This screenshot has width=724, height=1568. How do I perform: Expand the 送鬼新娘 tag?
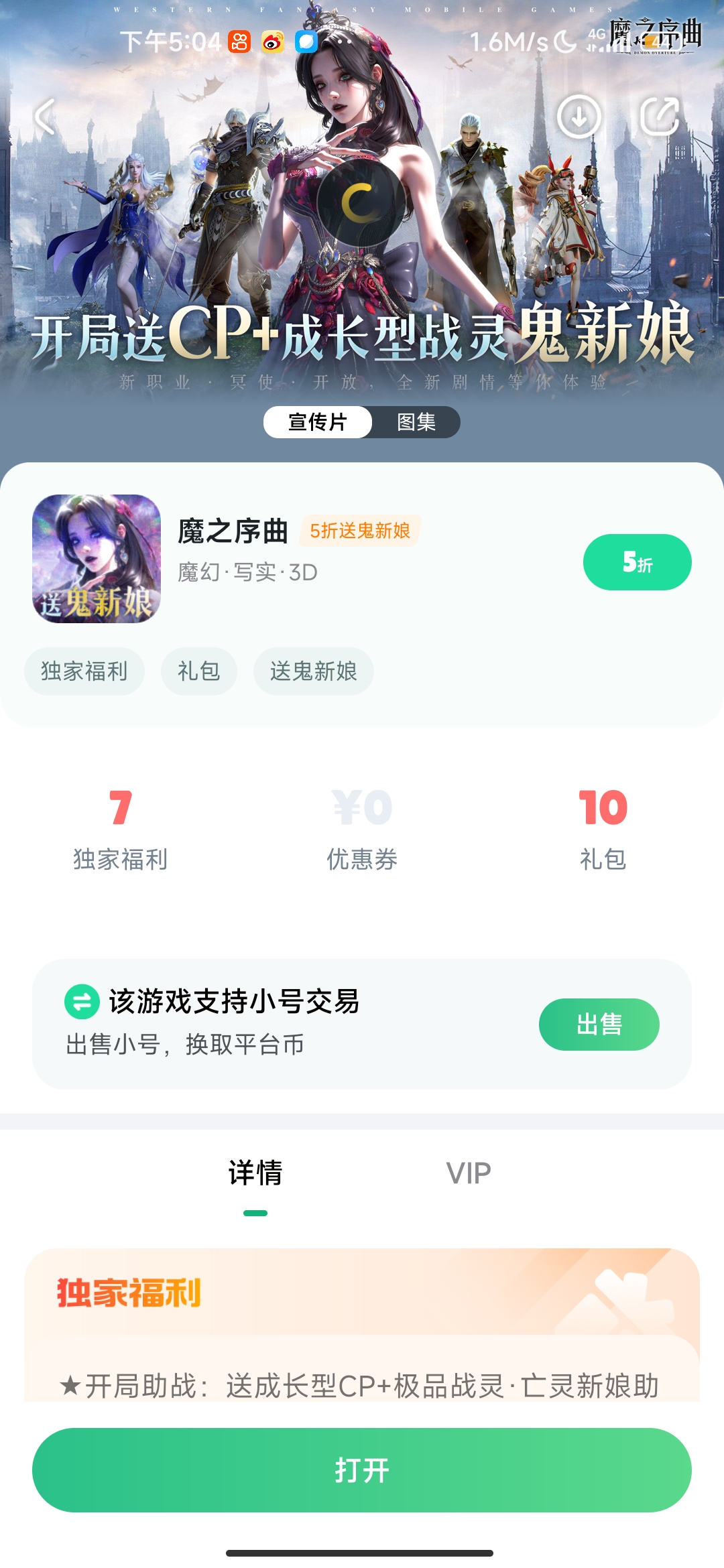312,671
